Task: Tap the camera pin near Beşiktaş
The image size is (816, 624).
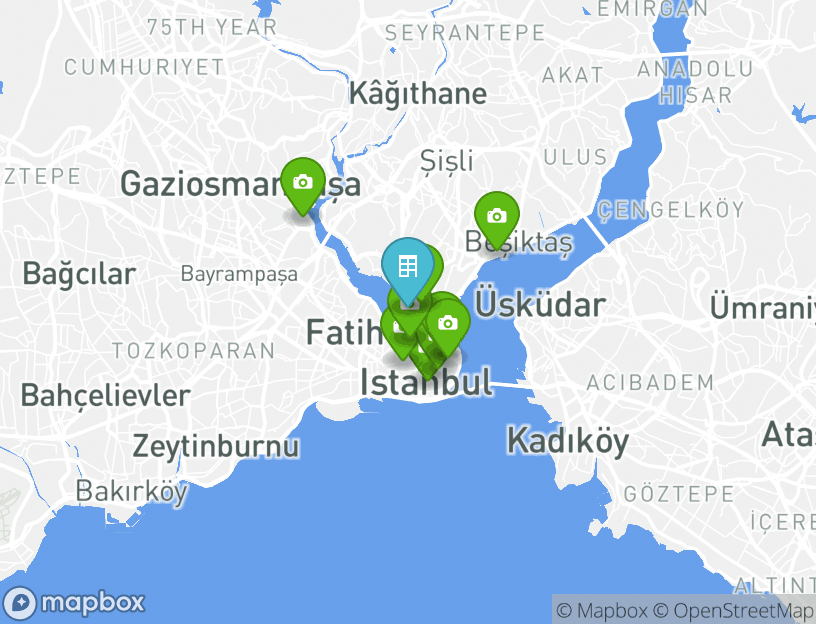Action: click(496, 216)
